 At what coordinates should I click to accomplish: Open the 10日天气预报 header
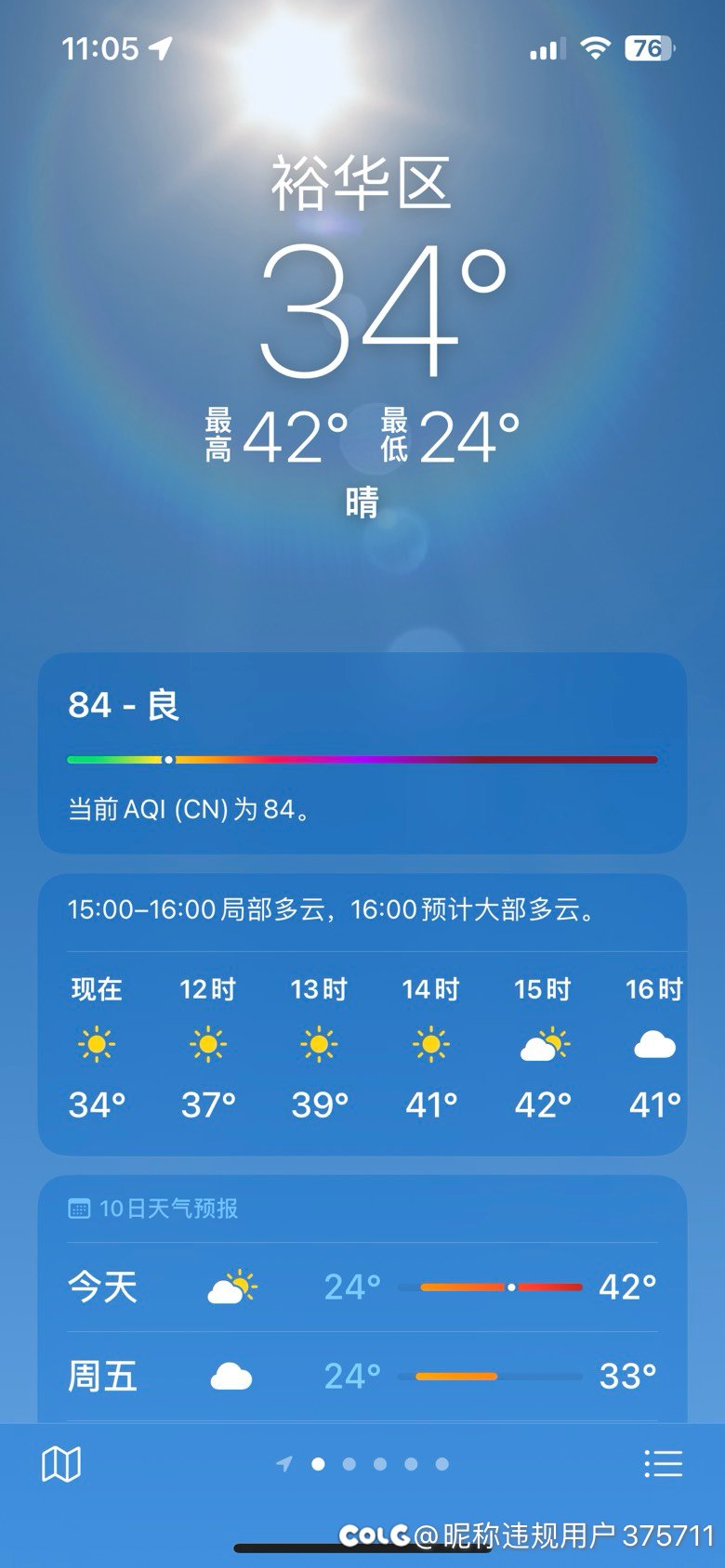[x=167, y=1209]
